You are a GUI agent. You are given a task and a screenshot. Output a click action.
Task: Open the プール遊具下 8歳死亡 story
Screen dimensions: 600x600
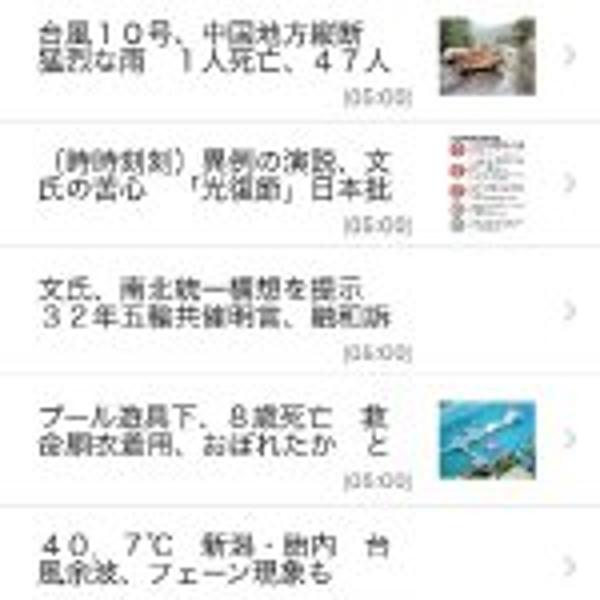pos(214,432)
